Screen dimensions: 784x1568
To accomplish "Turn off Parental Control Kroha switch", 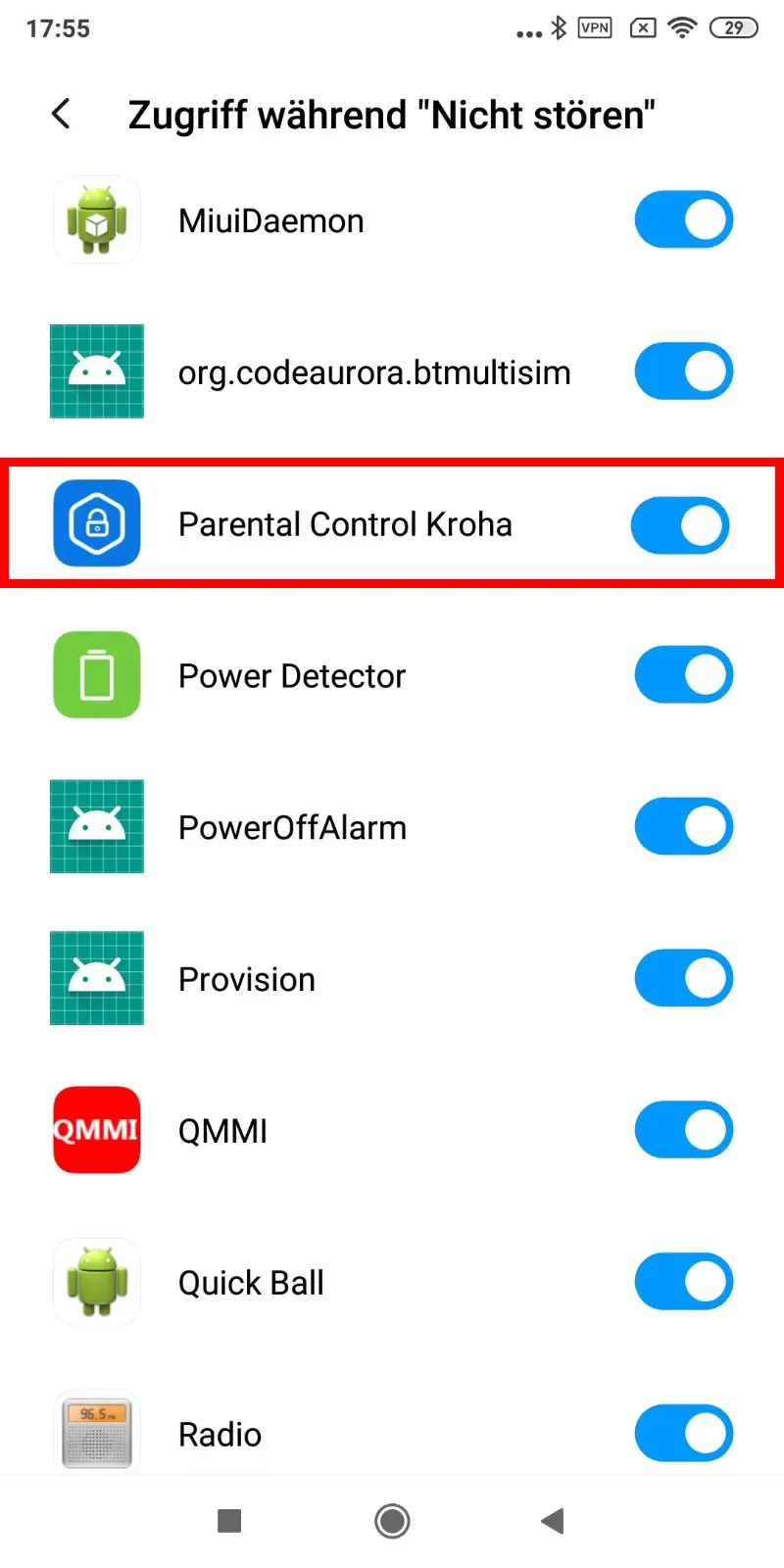I will coord(680,525).
